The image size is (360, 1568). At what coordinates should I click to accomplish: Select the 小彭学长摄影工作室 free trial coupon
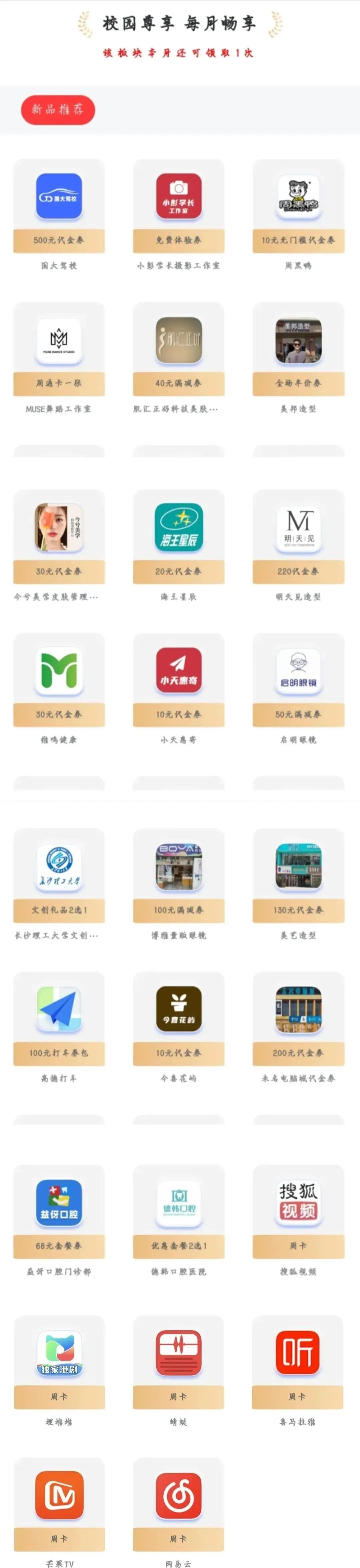(178, 206)
